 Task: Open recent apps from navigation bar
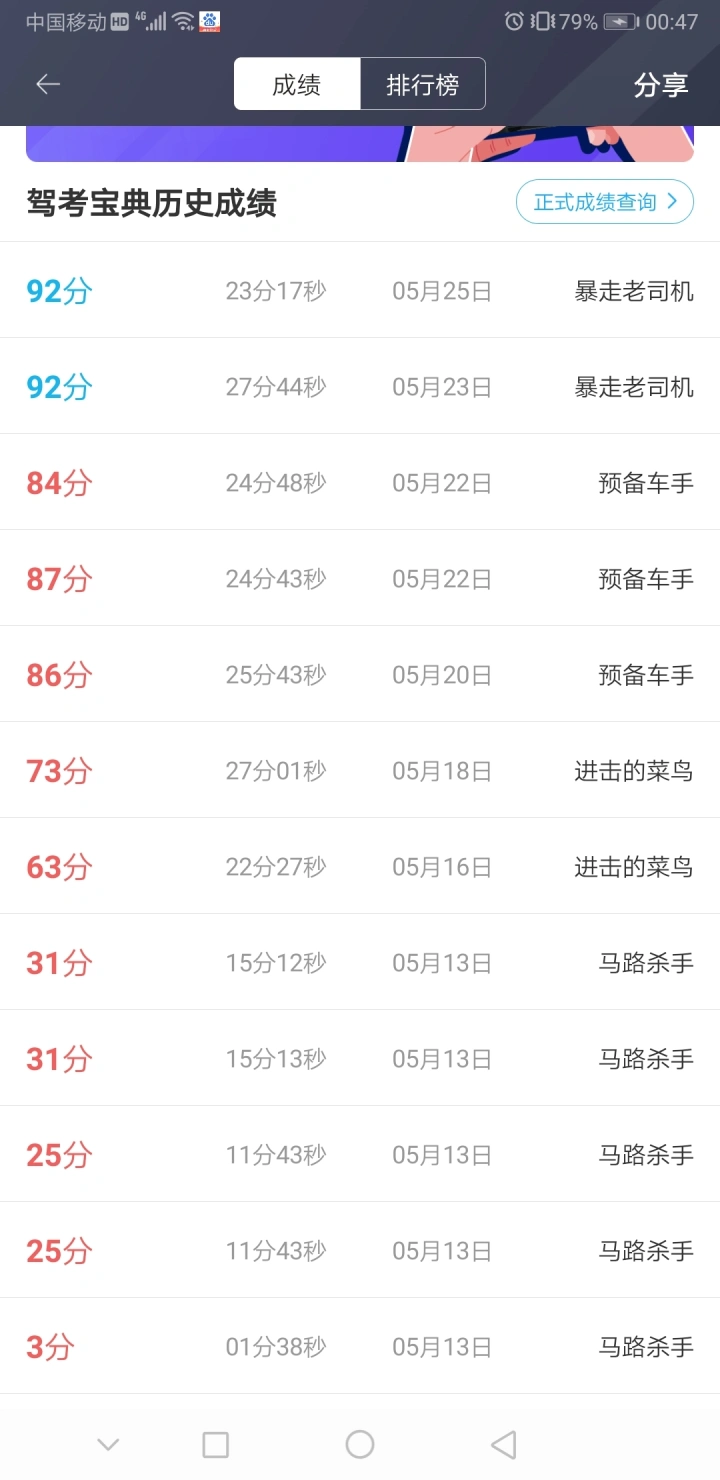(215, 1444)
